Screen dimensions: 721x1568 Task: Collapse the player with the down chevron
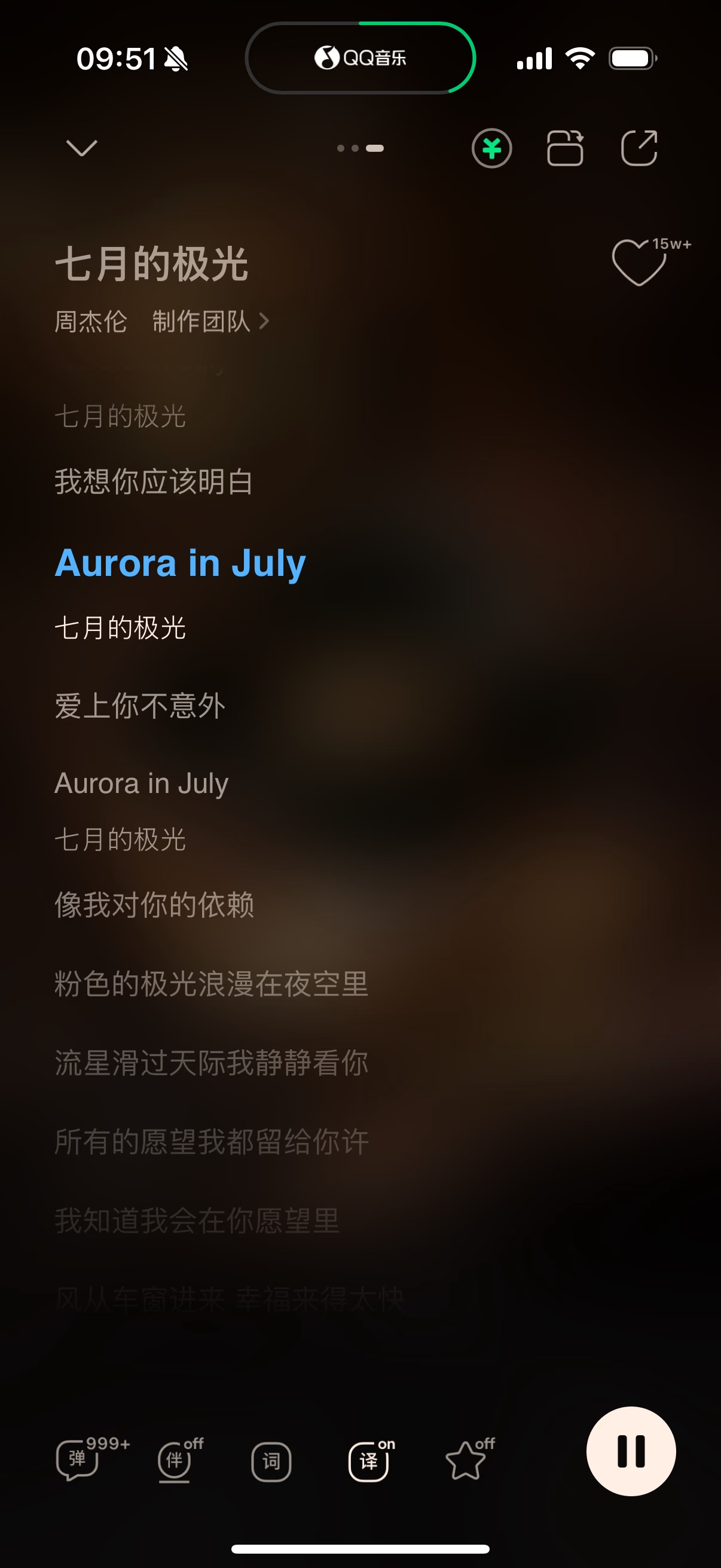(x=81, y=148)
